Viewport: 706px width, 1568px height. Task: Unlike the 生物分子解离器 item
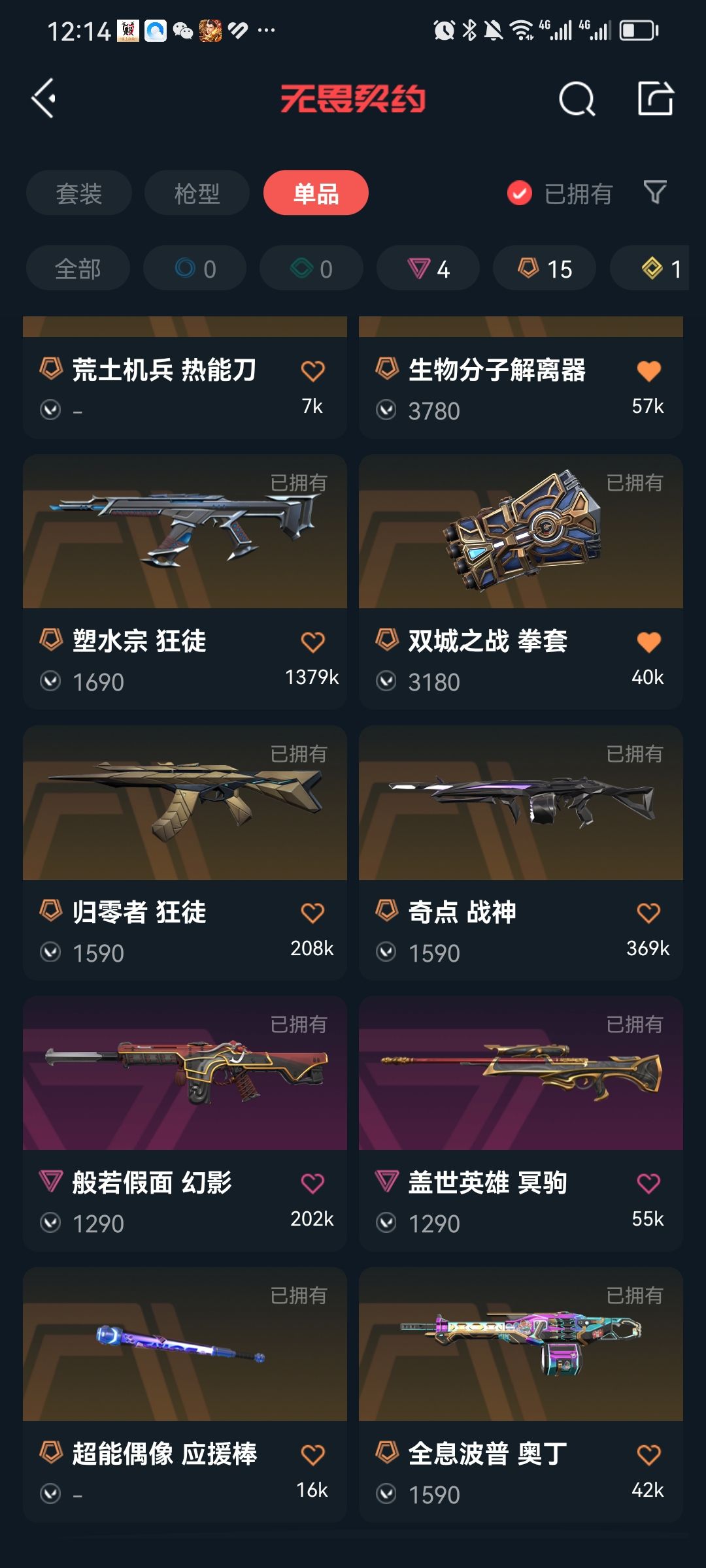(648, 371)
